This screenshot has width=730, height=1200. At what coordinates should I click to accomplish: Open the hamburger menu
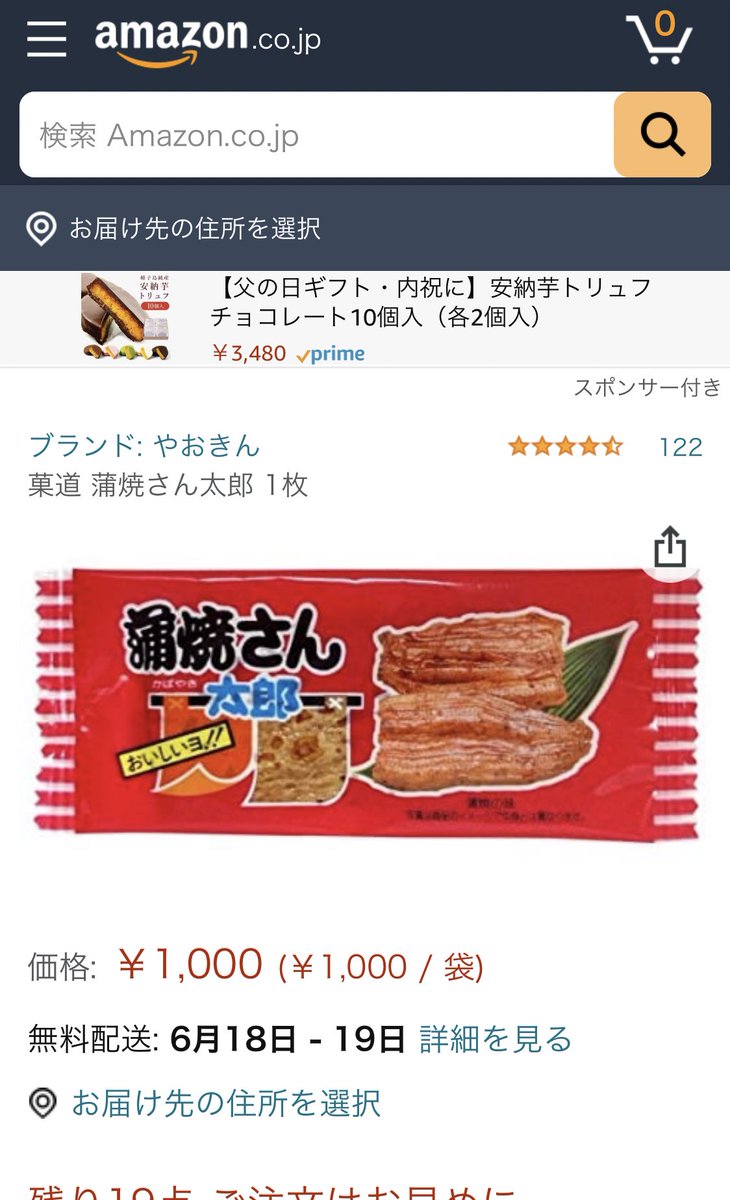46,38
